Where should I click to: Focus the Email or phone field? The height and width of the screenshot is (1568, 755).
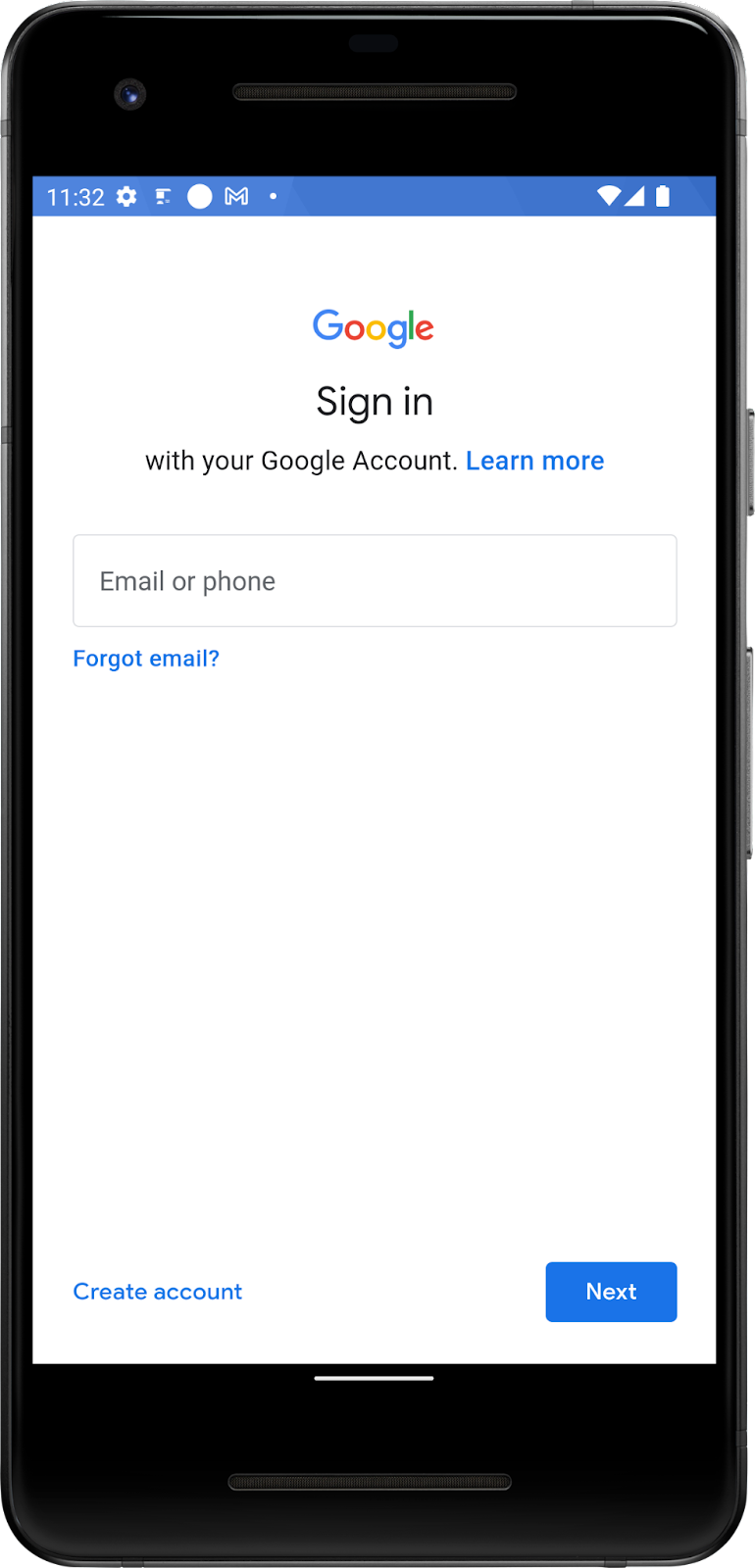tap(374, 581)
